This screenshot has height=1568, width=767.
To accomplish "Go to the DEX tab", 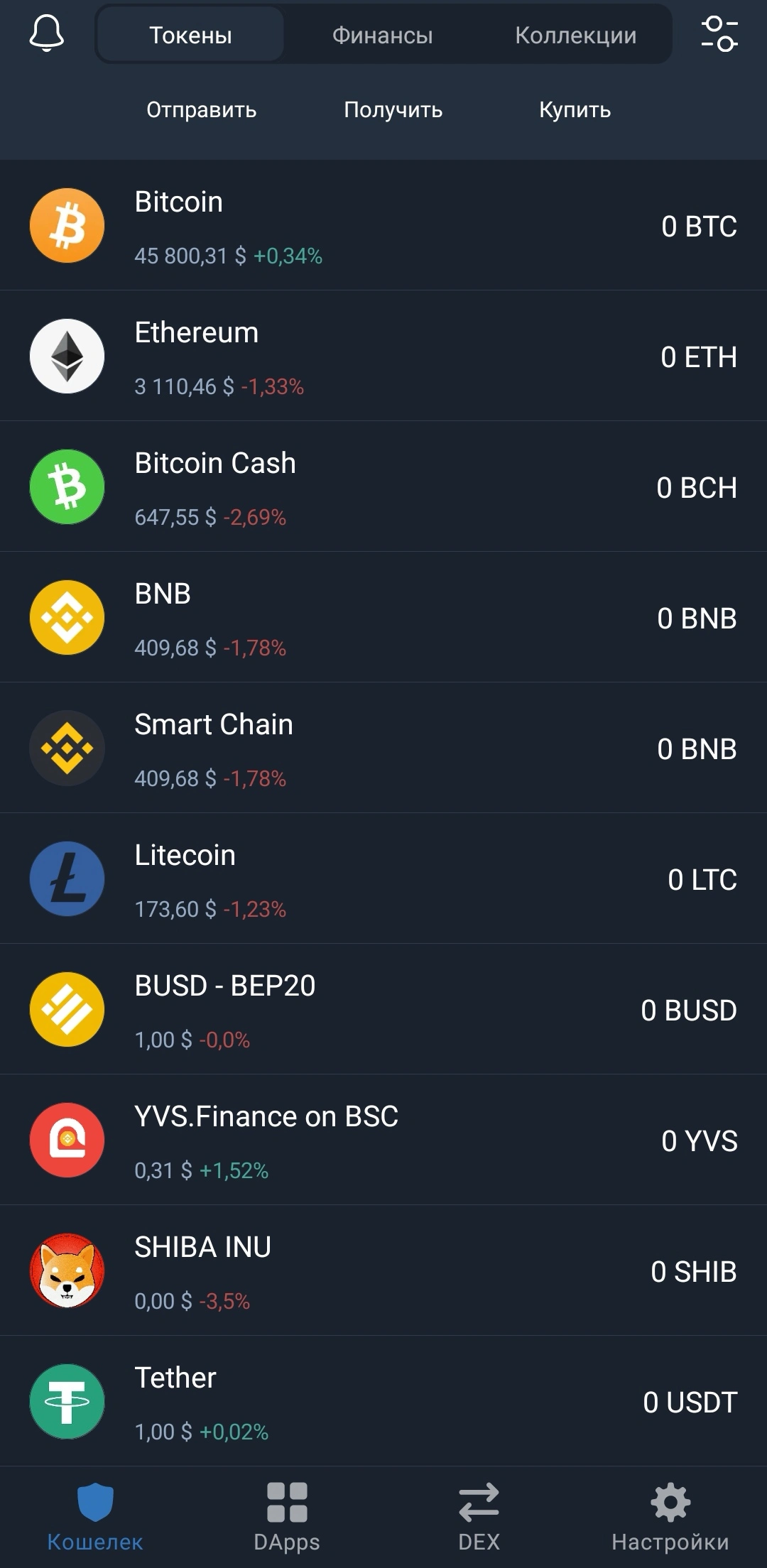I will pos(479,1517).
